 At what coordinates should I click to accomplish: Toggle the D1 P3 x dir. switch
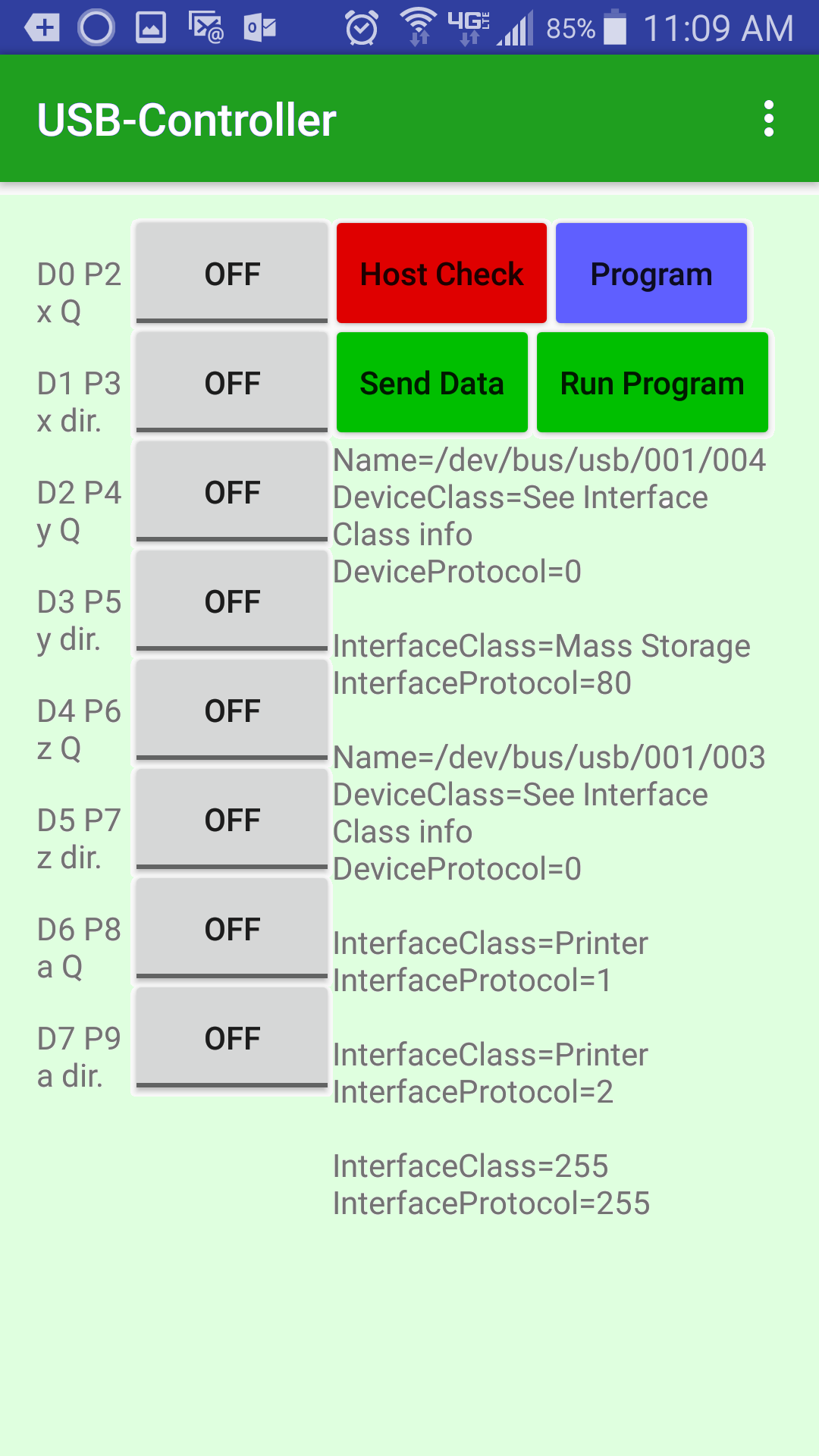[232, 383]
